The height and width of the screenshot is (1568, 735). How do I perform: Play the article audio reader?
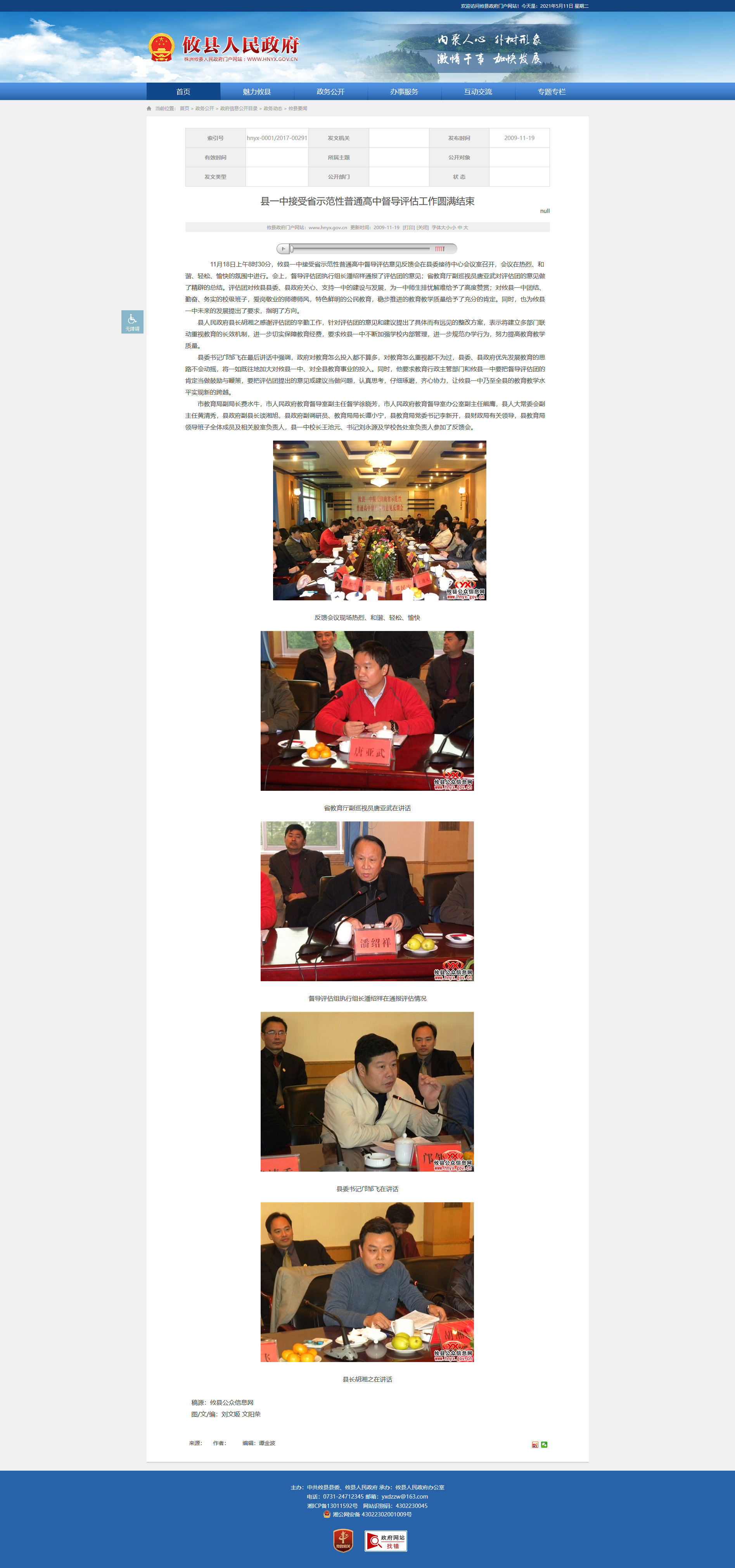(283, 249)
